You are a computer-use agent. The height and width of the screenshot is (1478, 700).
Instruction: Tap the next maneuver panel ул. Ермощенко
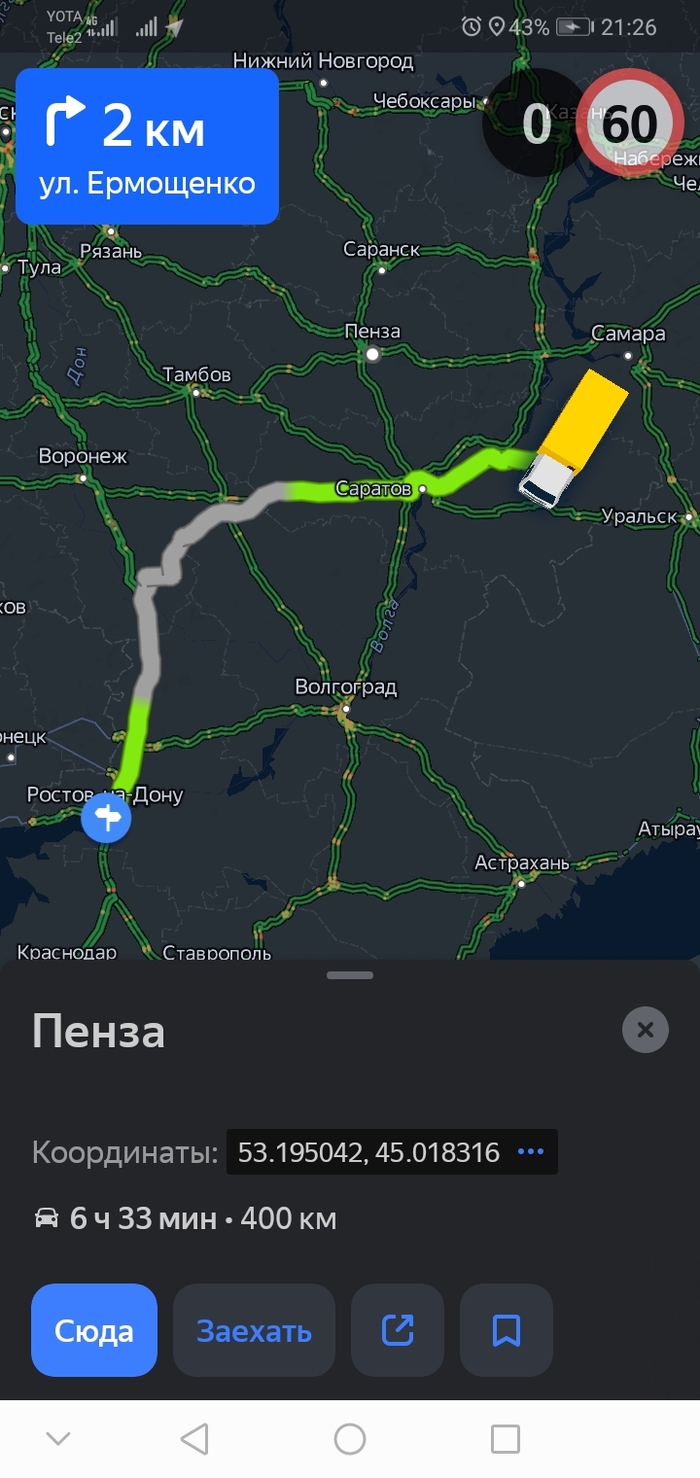pyautogui.click(x=147, y=147)
